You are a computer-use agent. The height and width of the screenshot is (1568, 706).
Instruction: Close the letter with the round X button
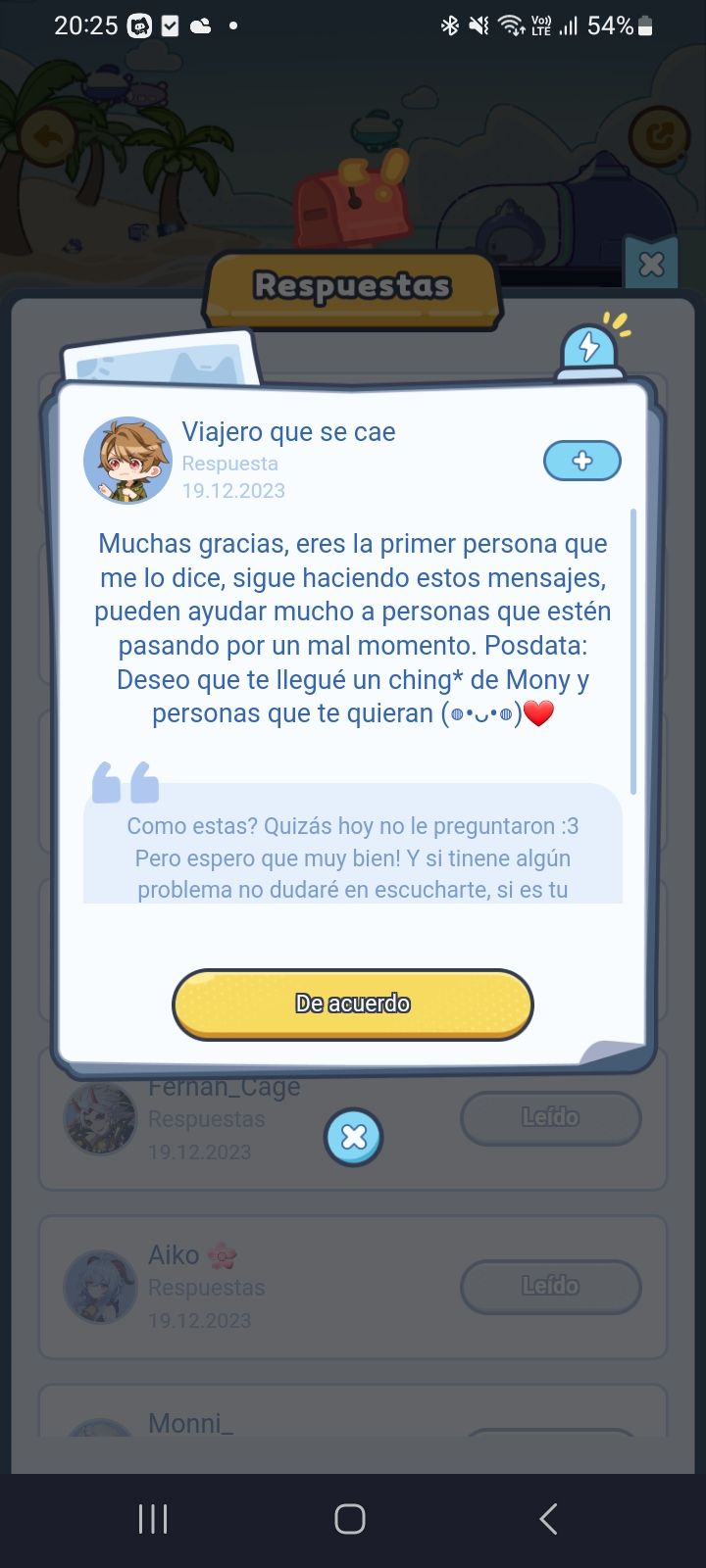coord(353,1137)
